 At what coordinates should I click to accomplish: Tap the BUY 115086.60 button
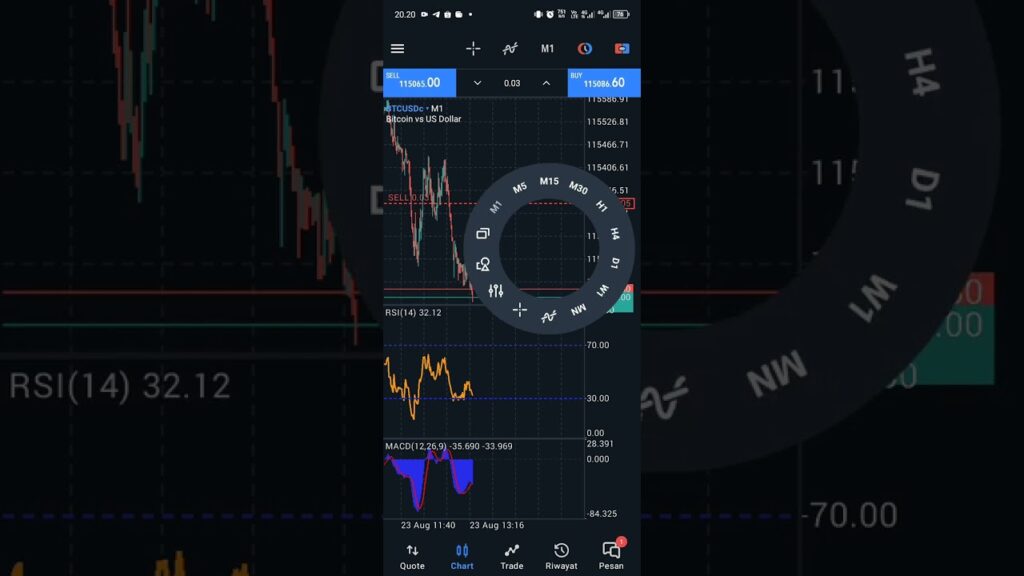(604, 83)
